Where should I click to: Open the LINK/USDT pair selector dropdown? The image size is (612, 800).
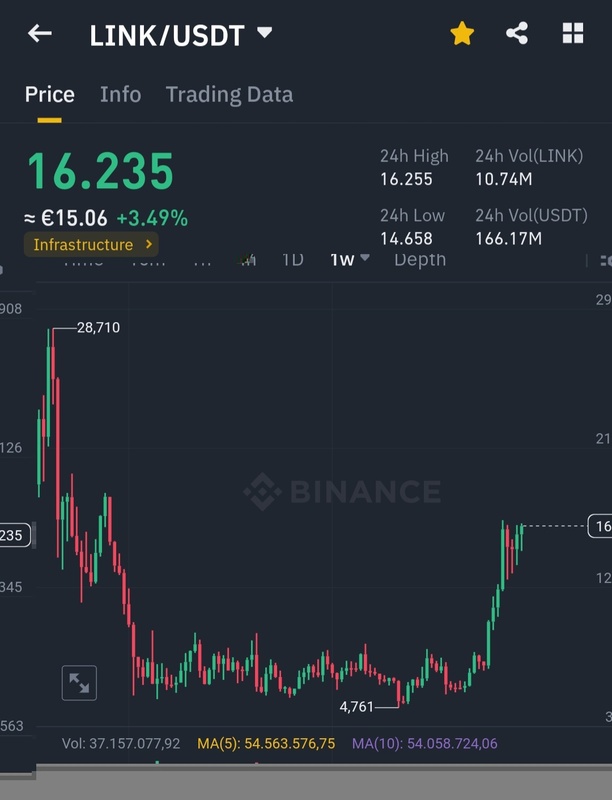(264, 33)
